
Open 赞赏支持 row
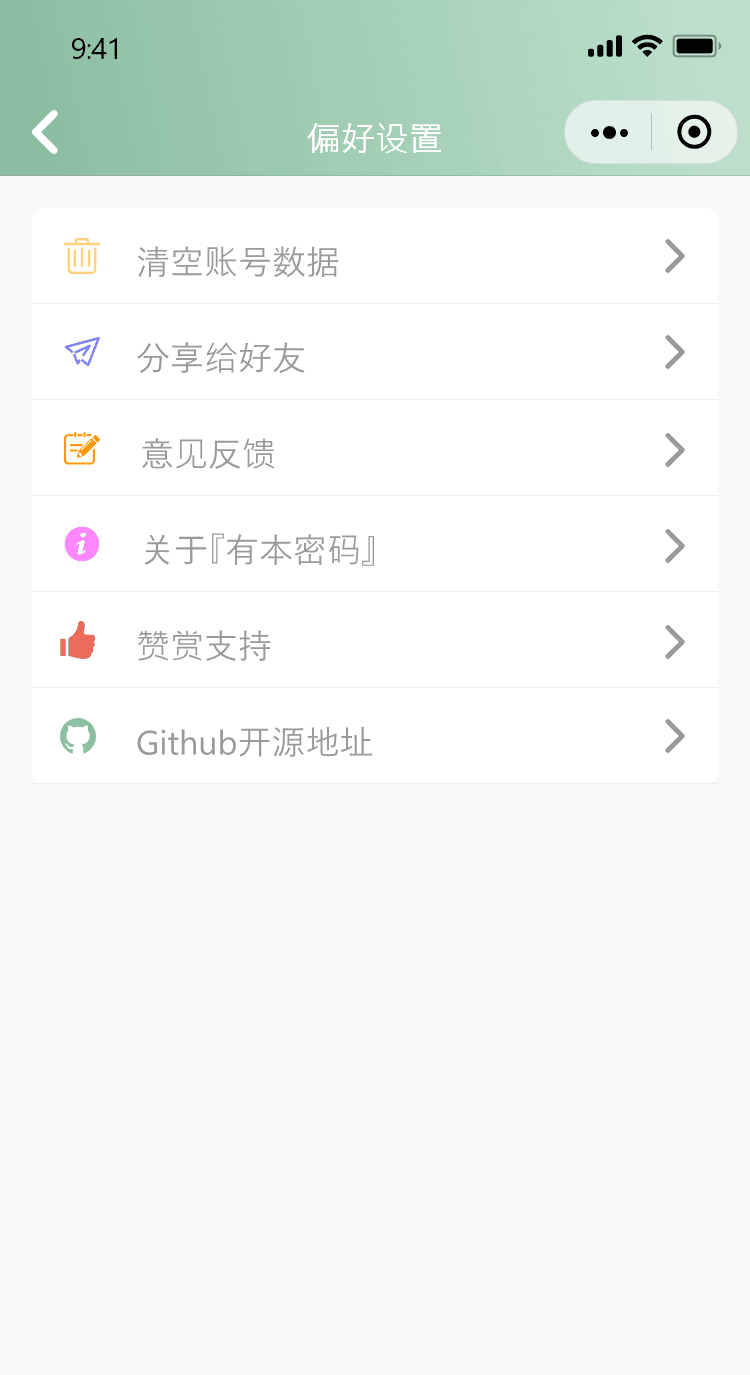pyautogui.click(x=375, y=640)
